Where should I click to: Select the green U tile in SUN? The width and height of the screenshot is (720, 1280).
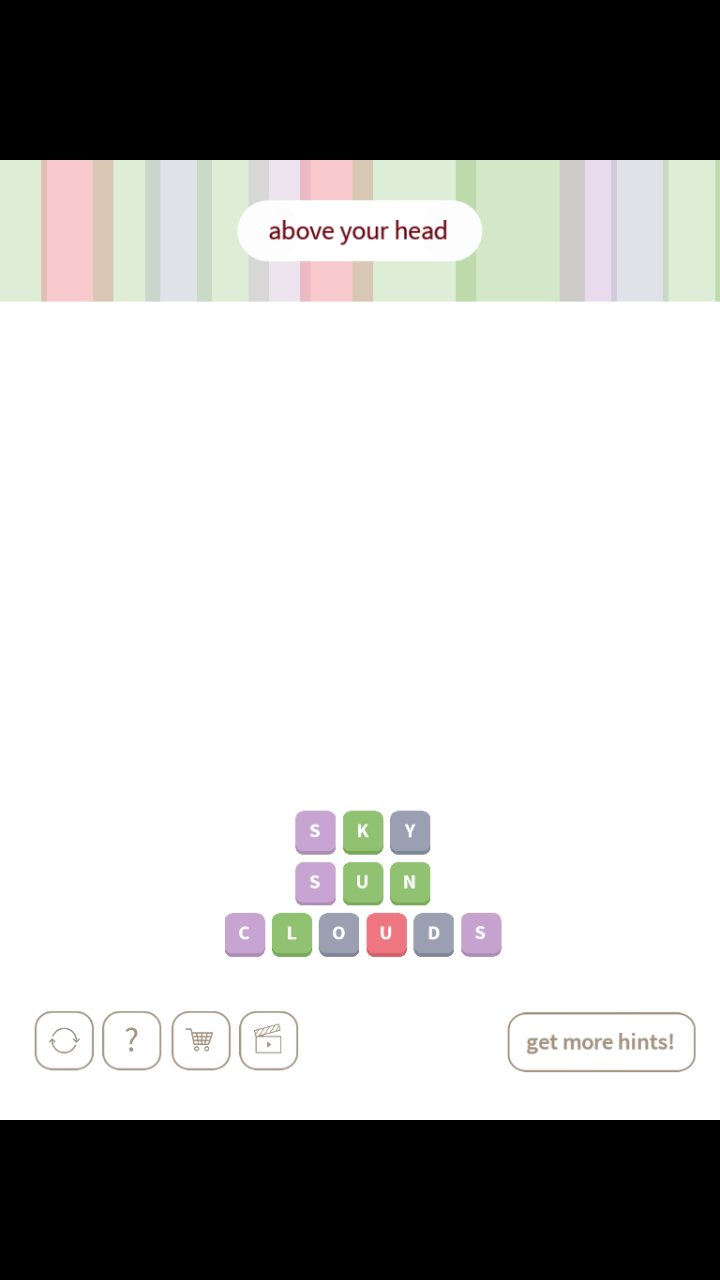pyautogui.click(x=362, y=882)
